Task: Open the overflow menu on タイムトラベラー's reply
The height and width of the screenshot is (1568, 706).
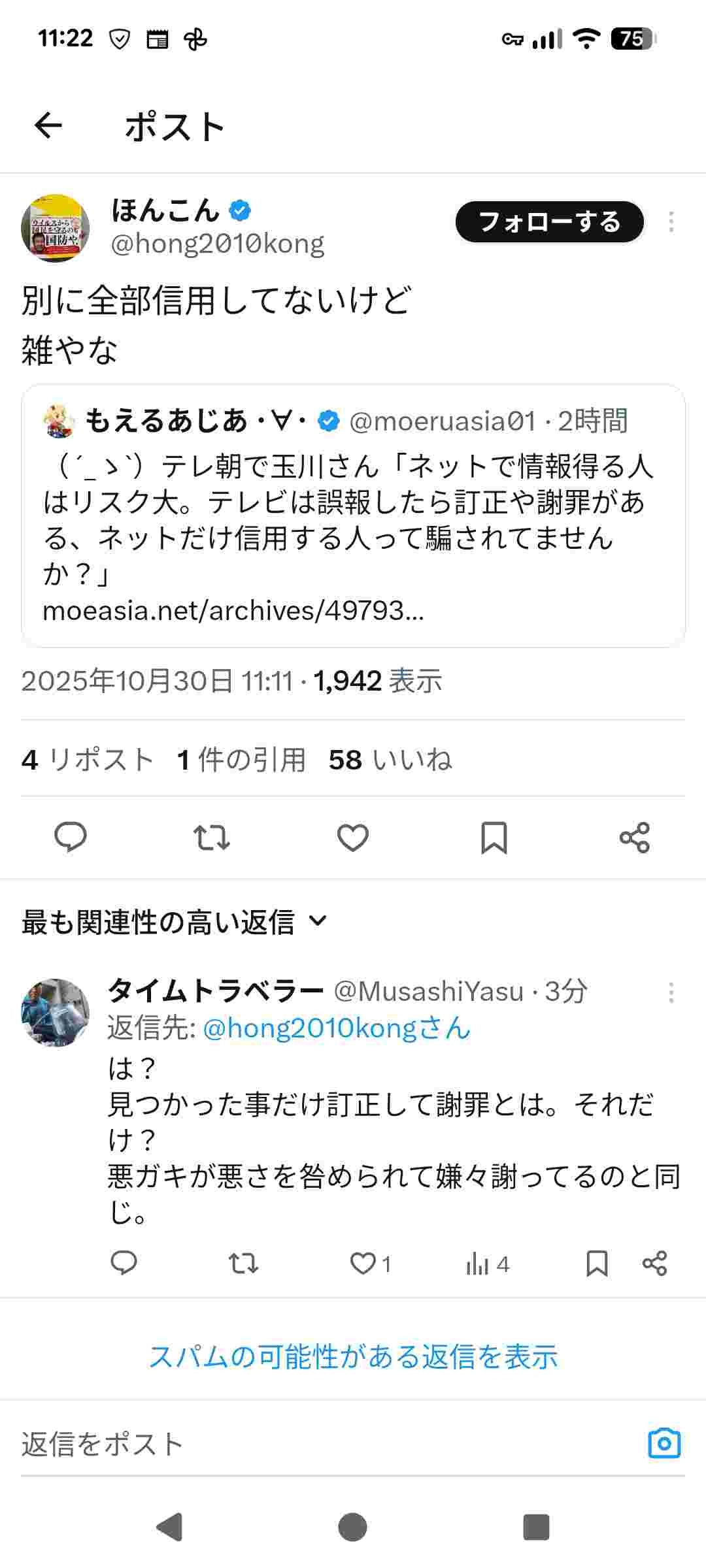Action: click(x=671, y=992)
